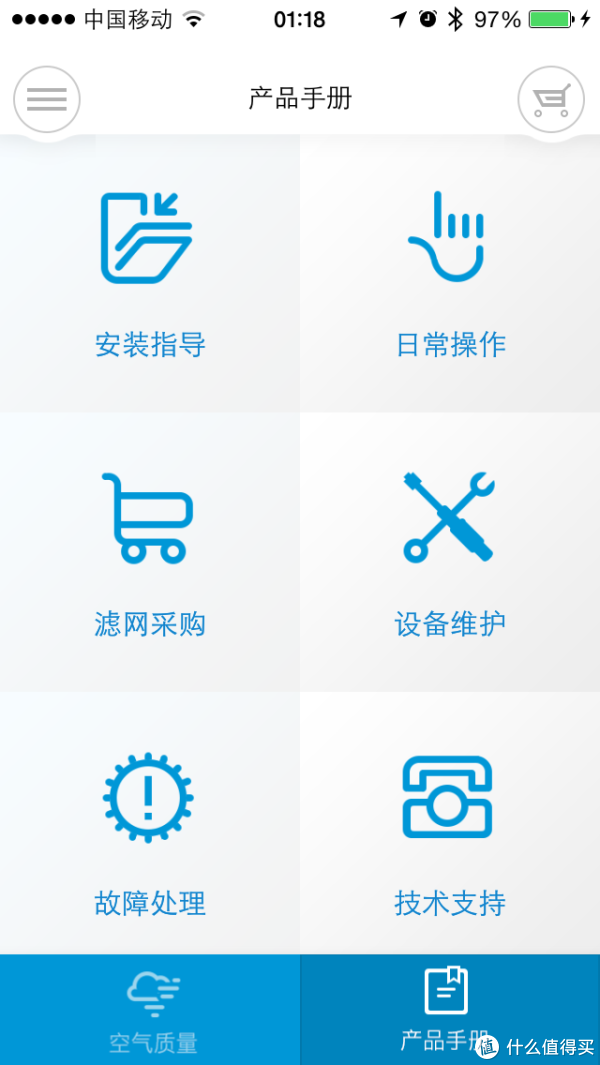Screen dimensions: 600x1065
Task: View 故障处理 troubleshooting section
Action: click(x=149, y=823)
